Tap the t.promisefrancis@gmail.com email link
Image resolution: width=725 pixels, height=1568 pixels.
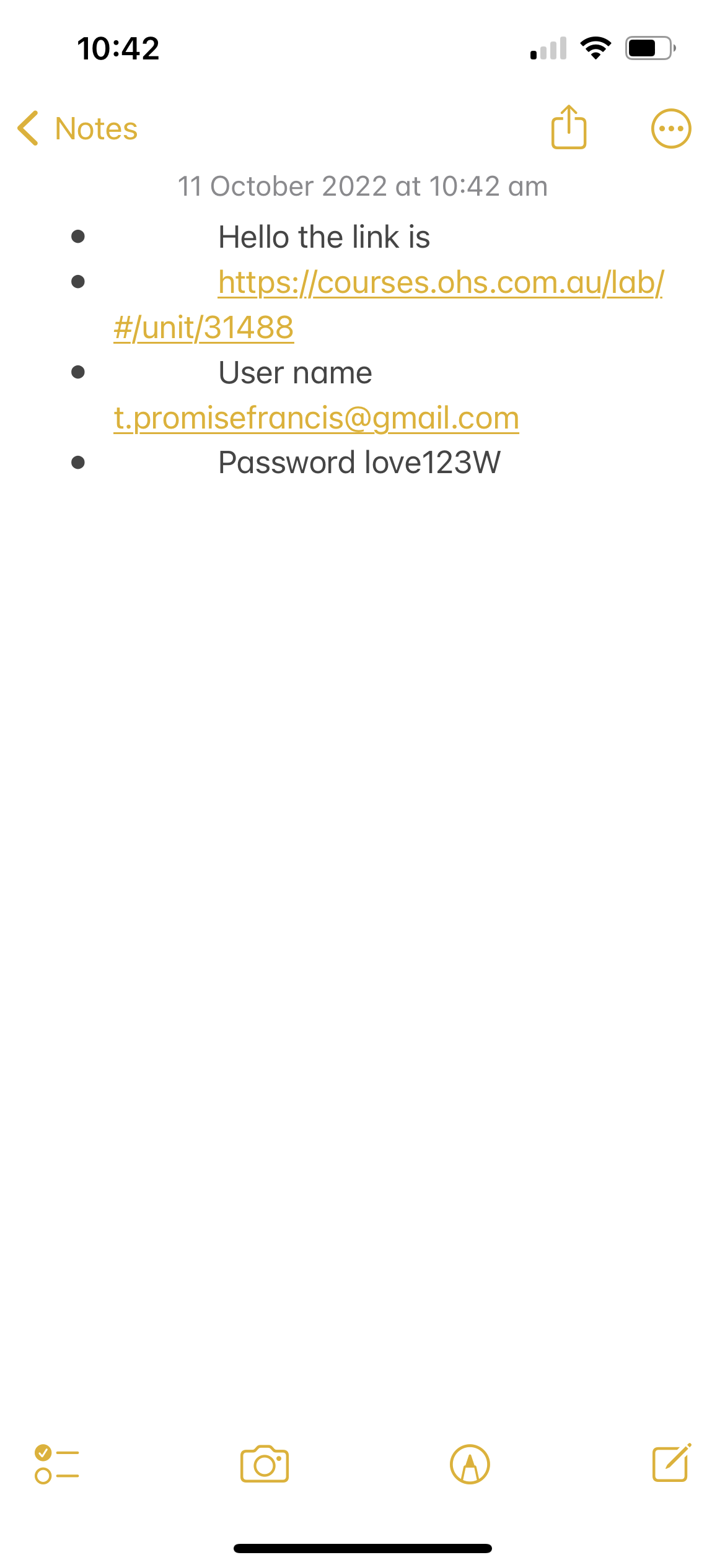tap(316, 418)
